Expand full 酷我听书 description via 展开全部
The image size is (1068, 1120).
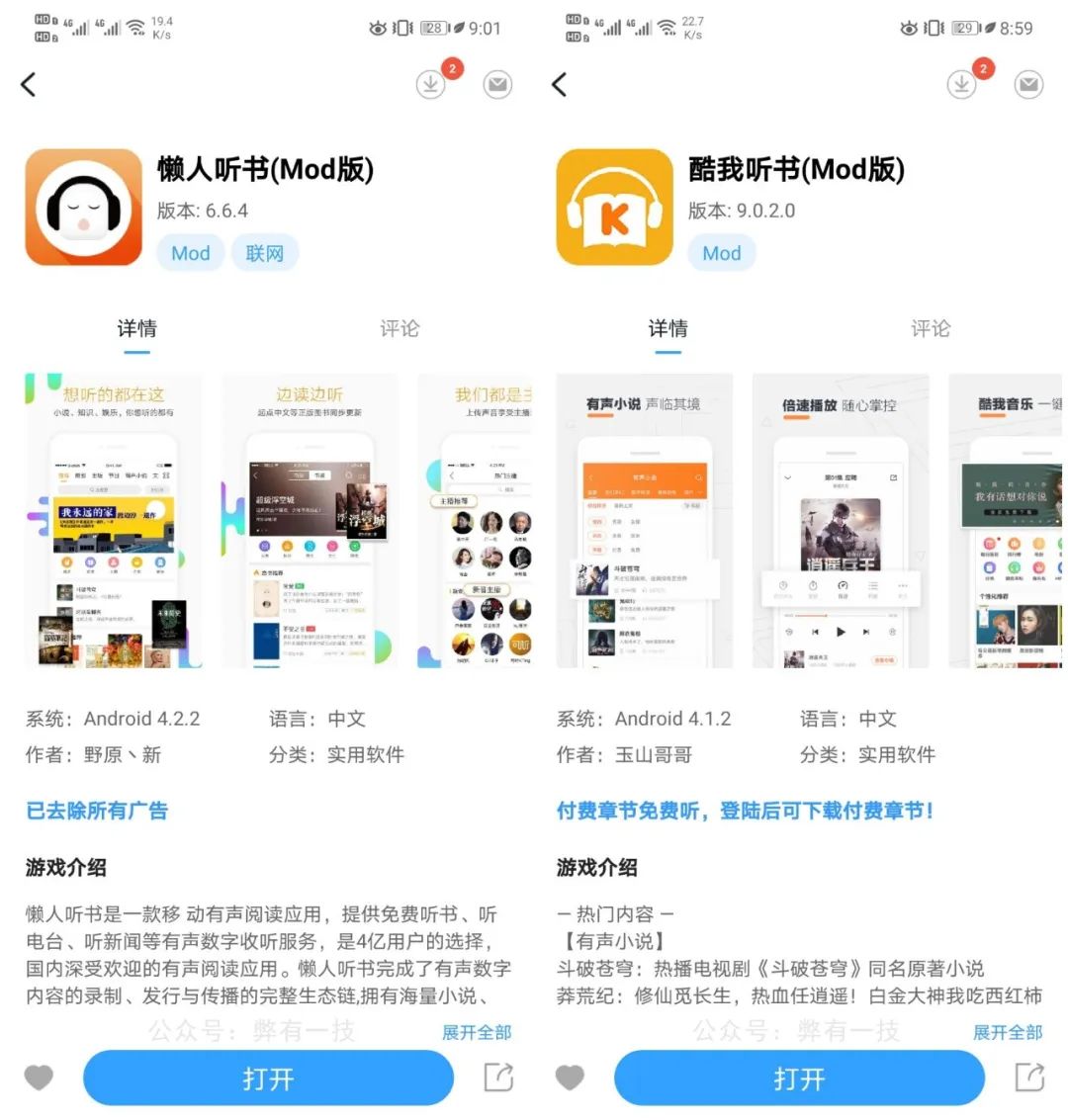coord(1007,1032)
